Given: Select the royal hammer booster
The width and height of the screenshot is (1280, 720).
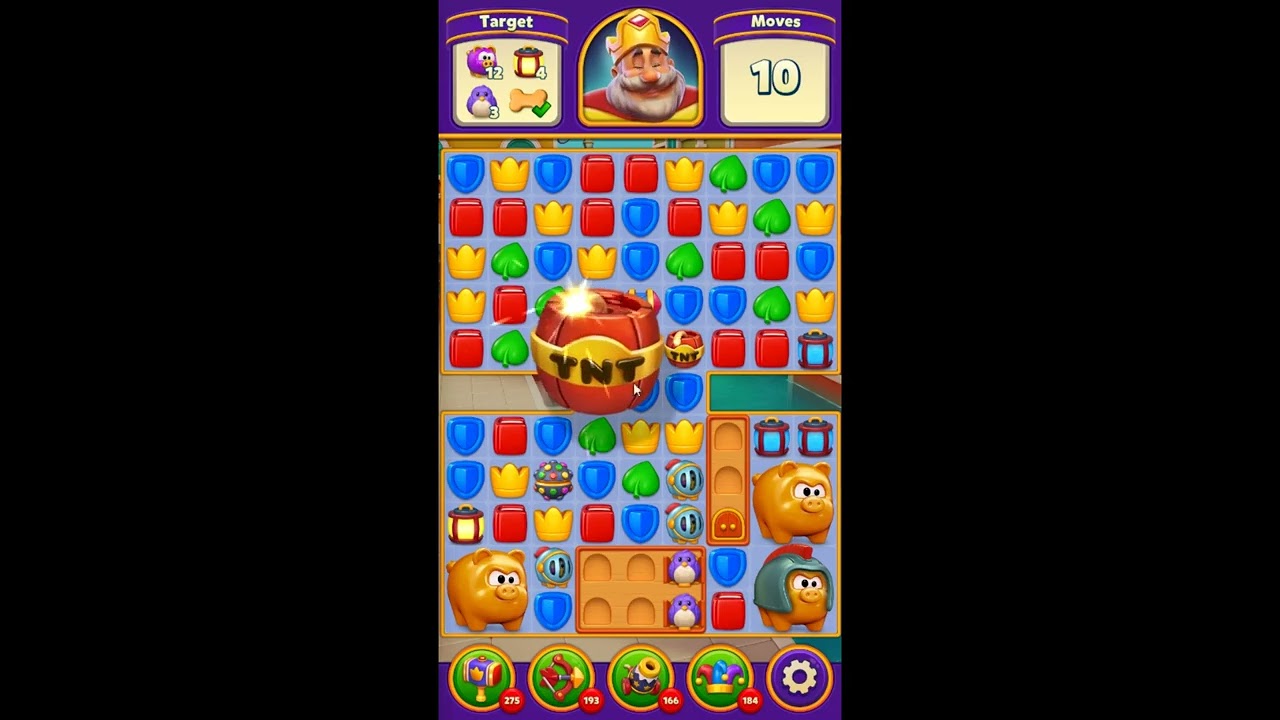Looking at the screenshot, I should click(481, 678).
